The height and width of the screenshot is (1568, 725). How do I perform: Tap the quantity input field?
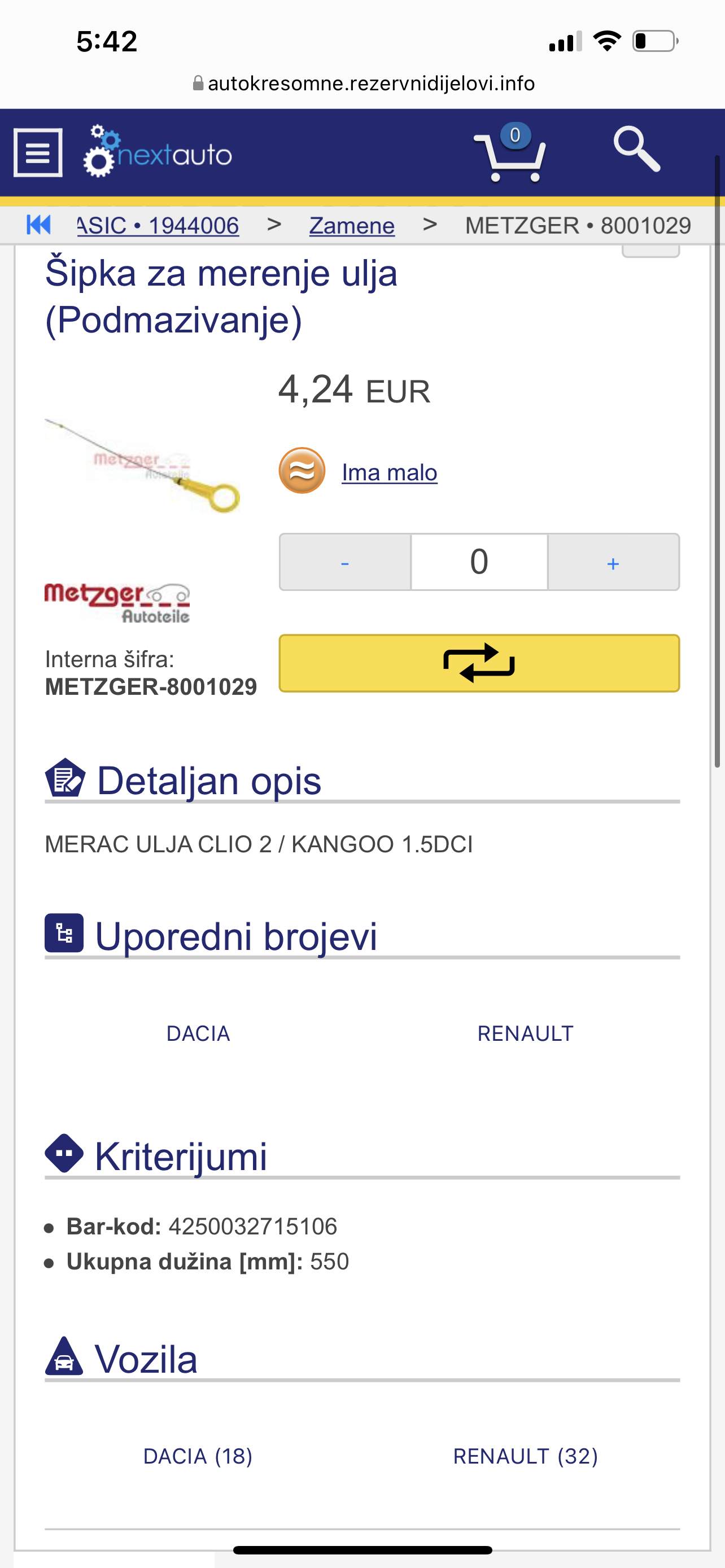[479, 562]
